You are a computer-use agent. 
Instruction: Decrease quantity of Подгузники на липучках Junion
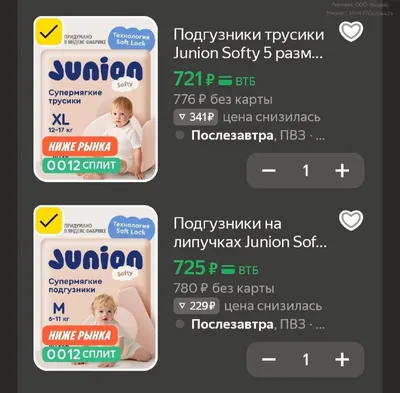click(x=269, y=359)
